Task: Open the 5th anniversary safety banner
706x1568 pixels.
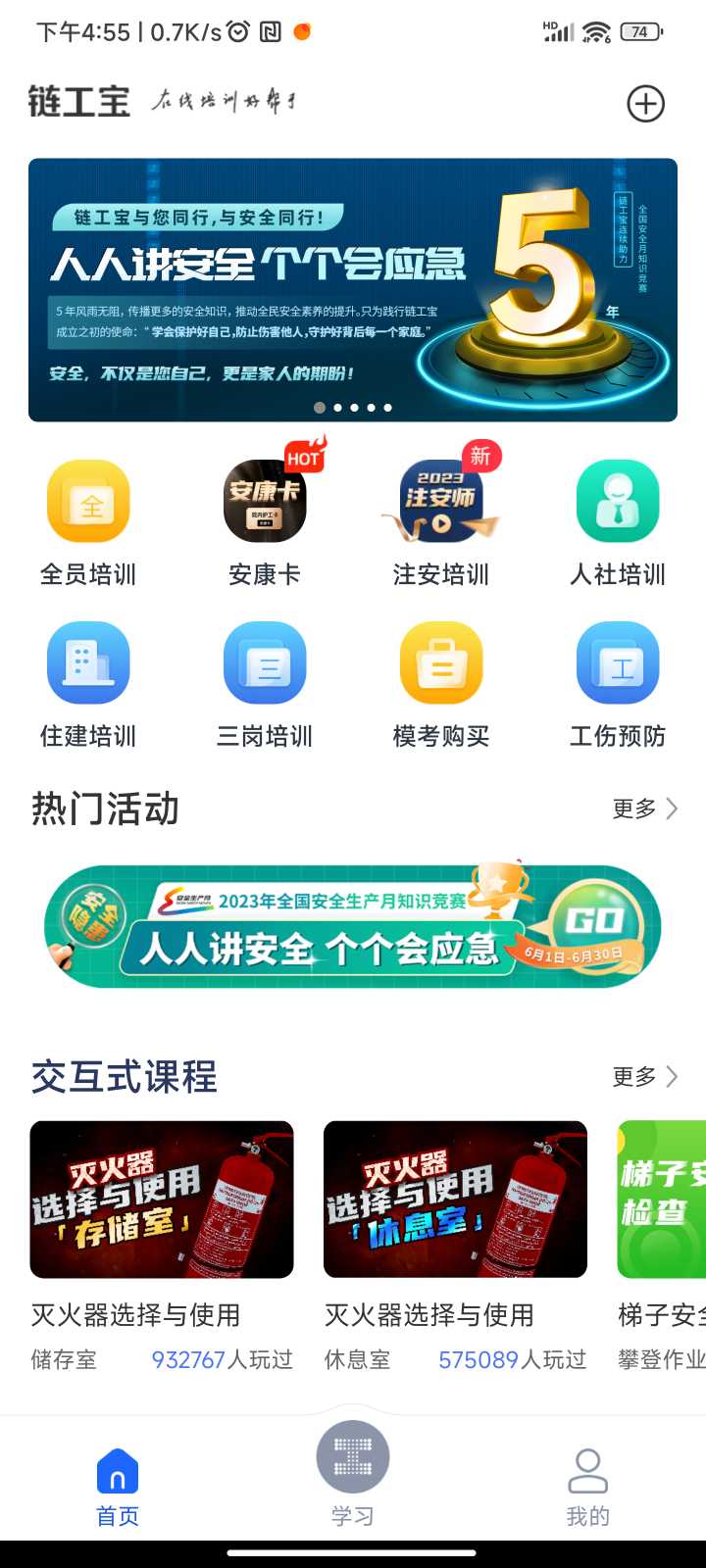Action: tap(353, 290)
